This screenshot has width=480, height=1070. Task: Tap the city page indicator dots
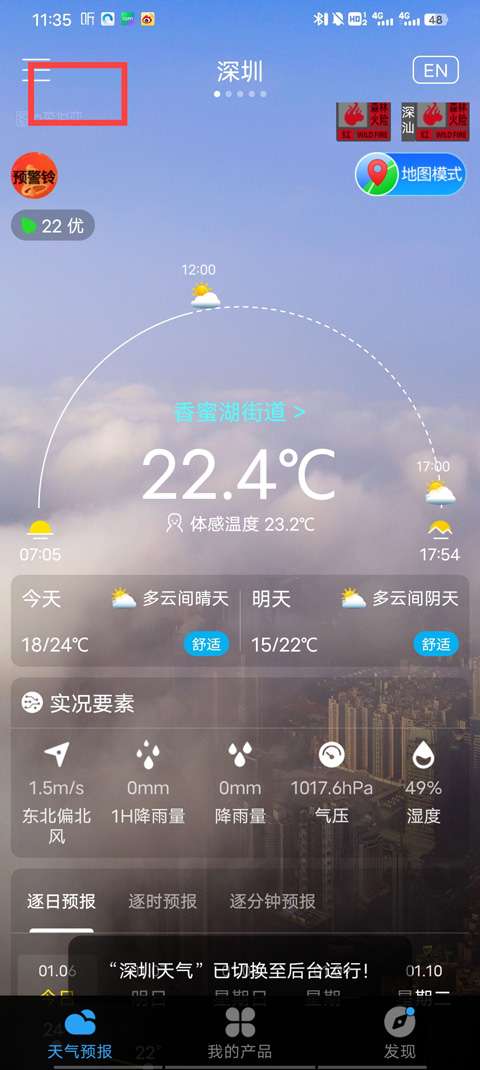pyautogui.click(x=240, y=94)
